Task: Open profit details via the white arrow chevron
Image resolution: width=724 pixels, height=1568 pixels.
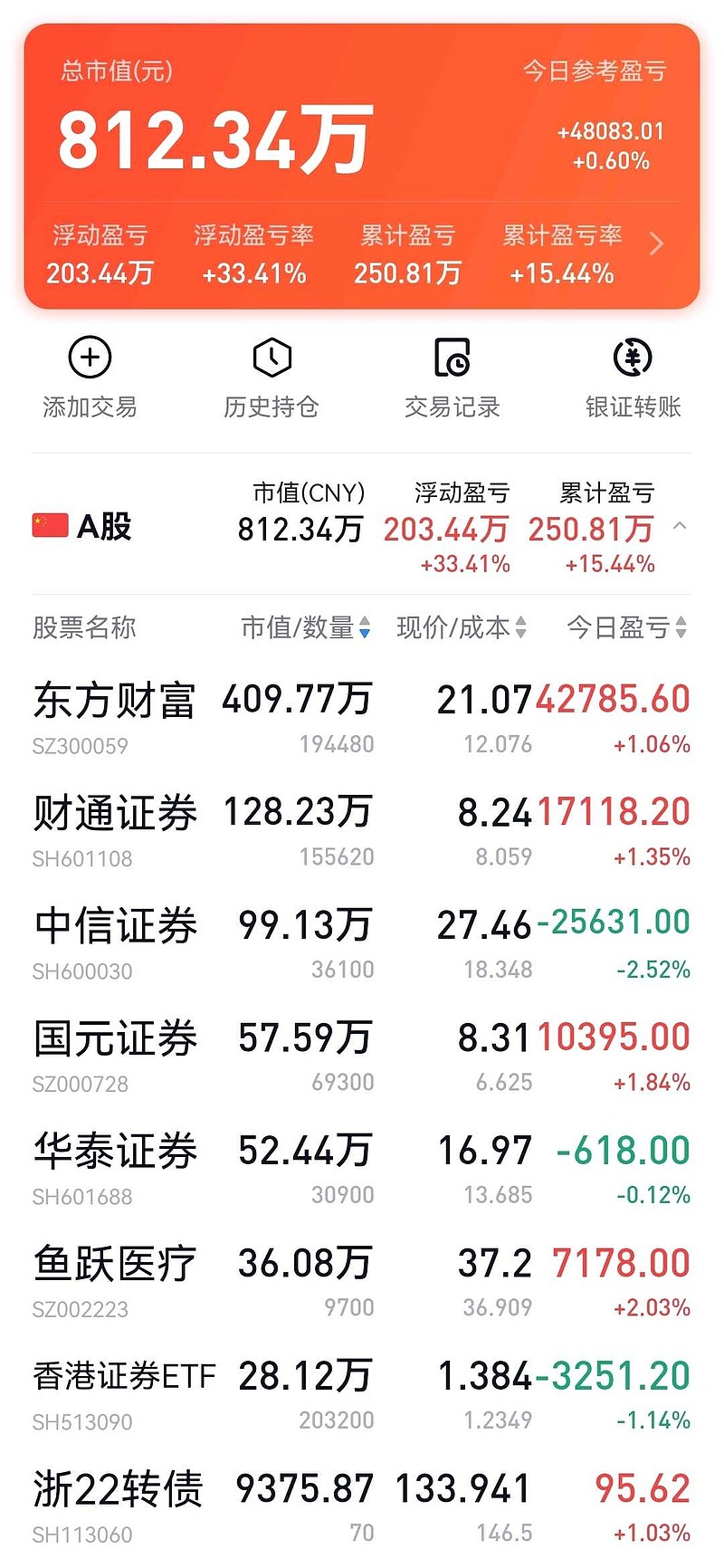Action: (x=656, y=243)
